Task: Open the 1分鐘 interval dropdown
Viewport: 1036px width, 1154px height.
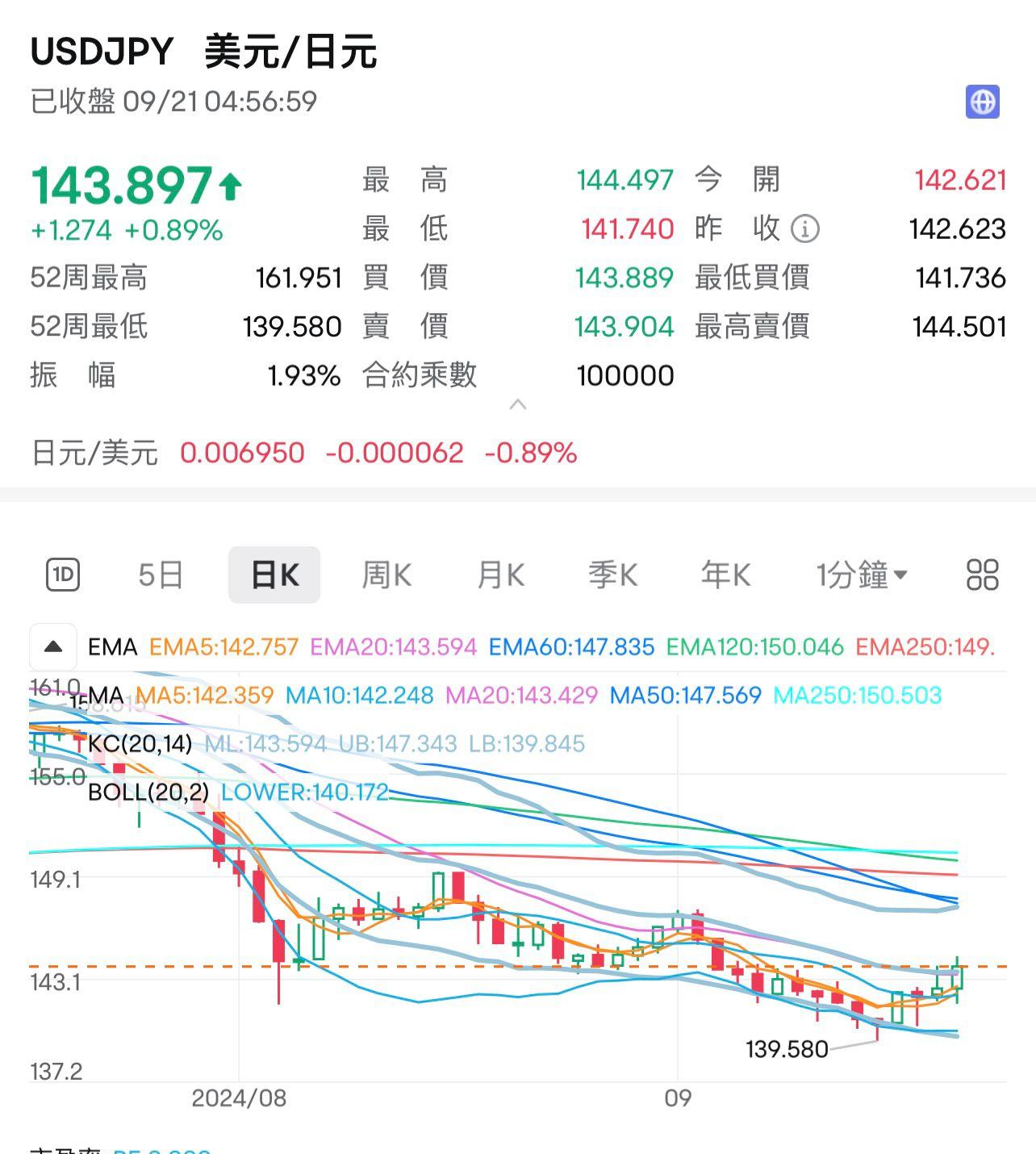Action: click(861, 575)
